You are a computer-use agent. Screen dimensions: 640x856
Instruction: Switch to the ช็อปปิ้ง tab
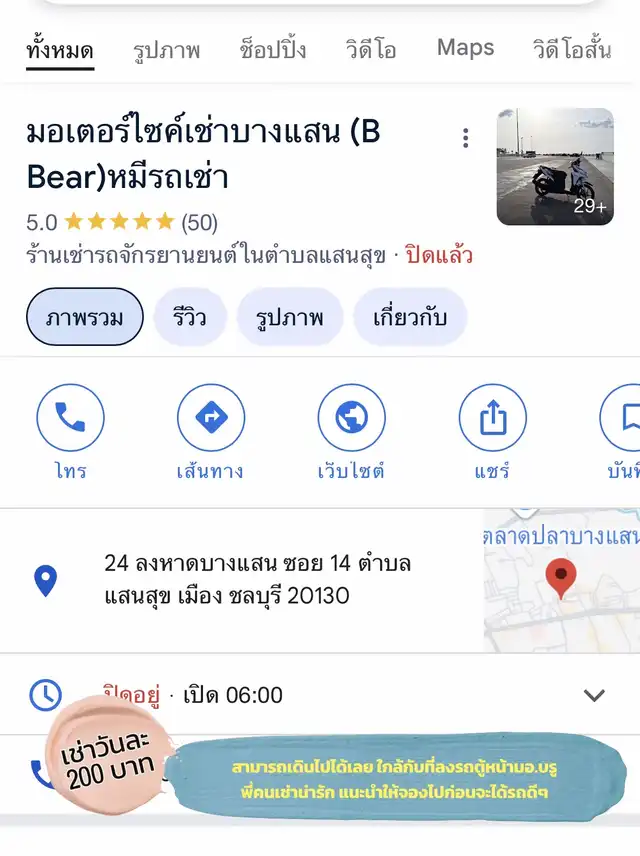click(x=273, y=49)
